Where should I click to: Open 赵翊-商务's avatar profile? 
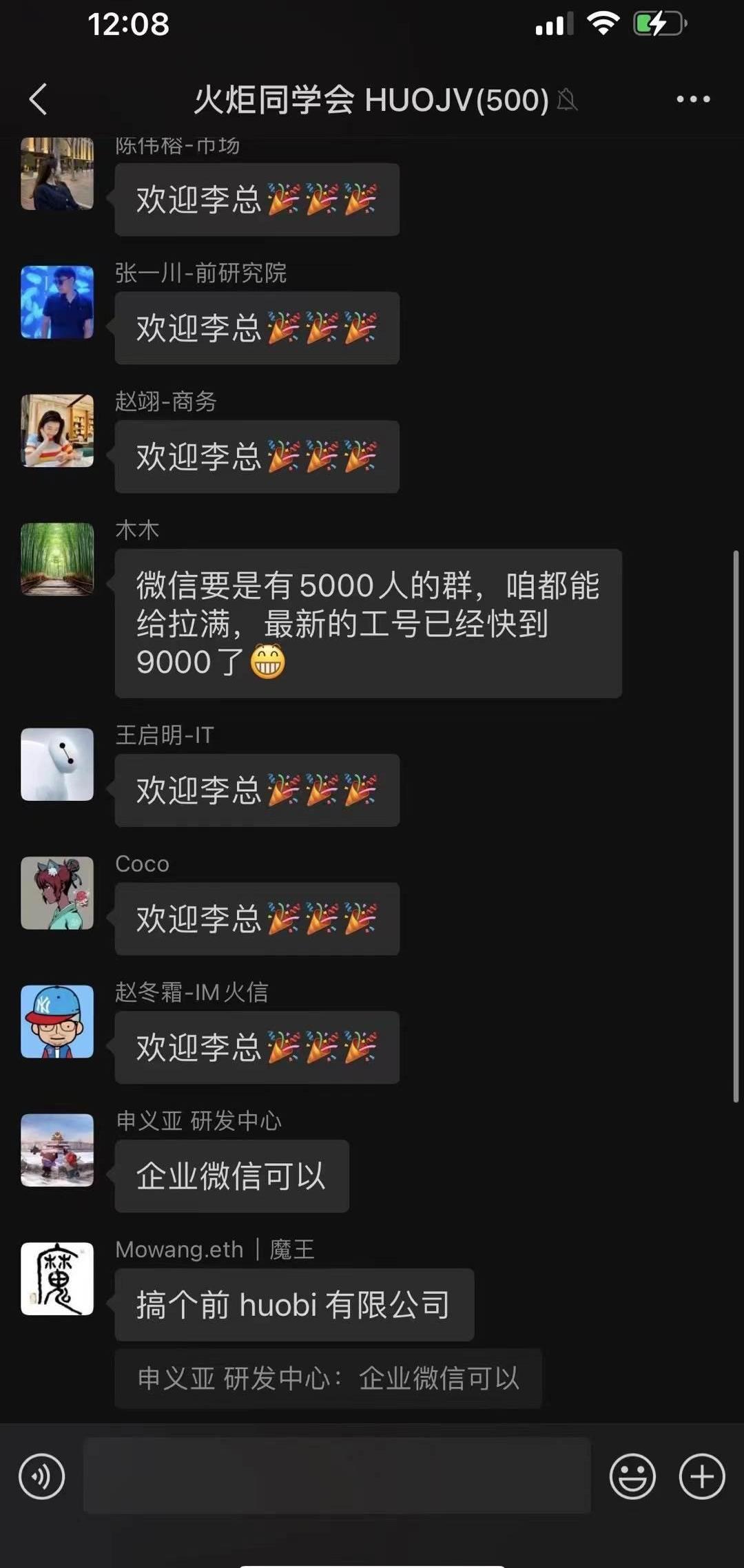[x=57, y=431]
